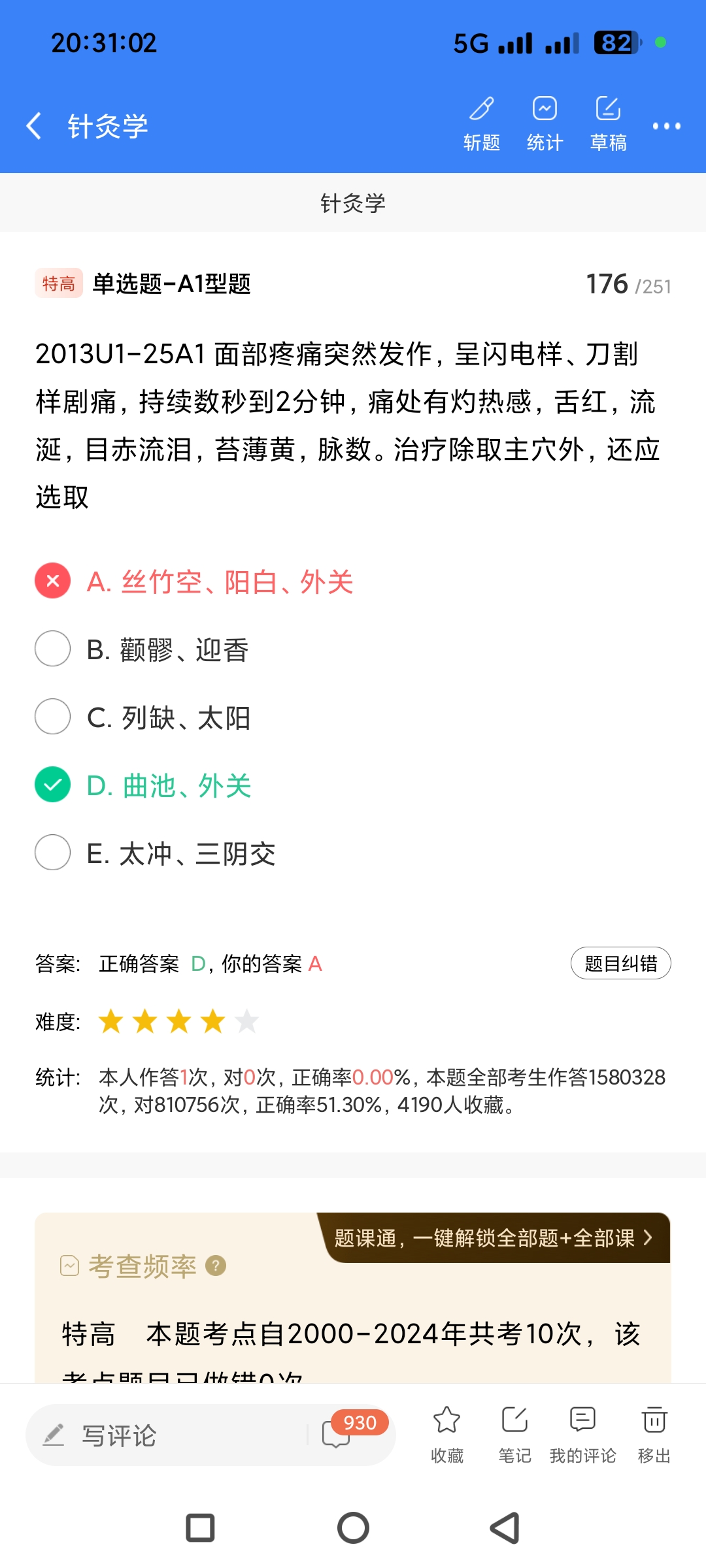Tap the 写评论 comment field
The image size is (706, 1568).
163,1435
